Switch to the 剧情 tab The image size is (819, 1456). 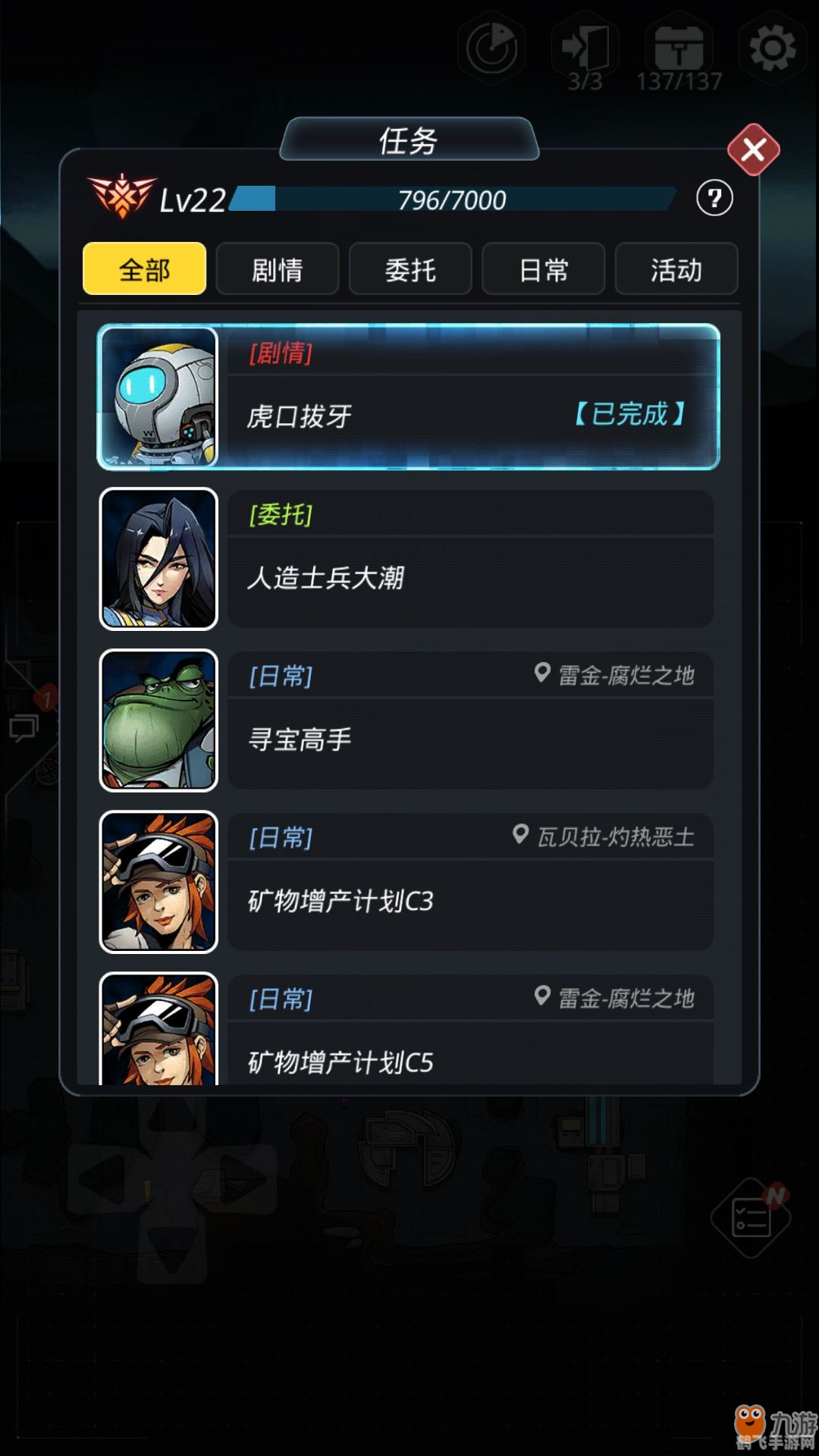pos(277,269)
